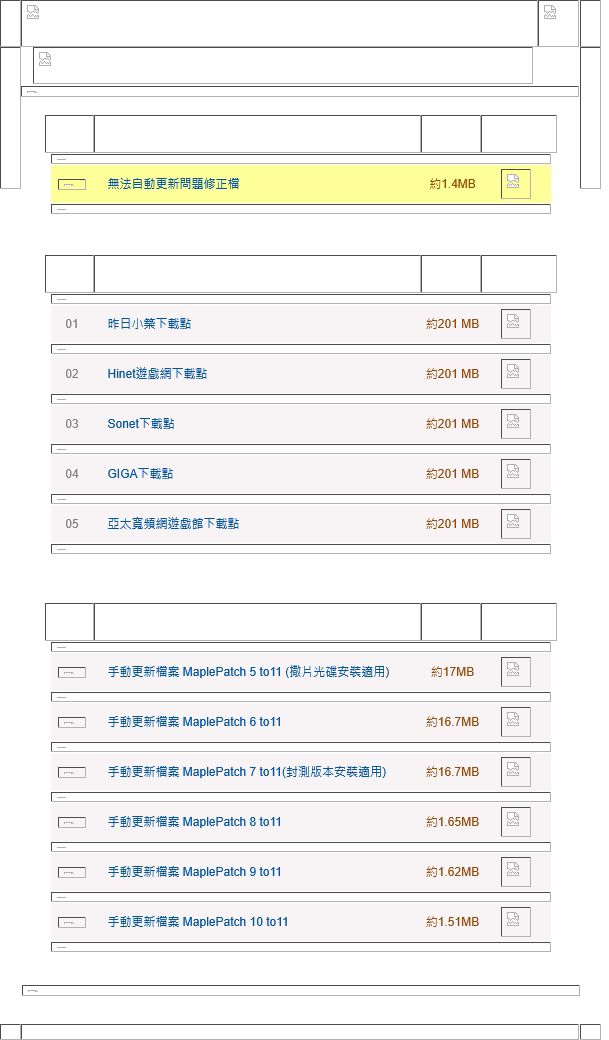Viewport: 609px width, 1040px height.
Task: Open the 昨日小築下載點 download link
Action: [149, 324]
